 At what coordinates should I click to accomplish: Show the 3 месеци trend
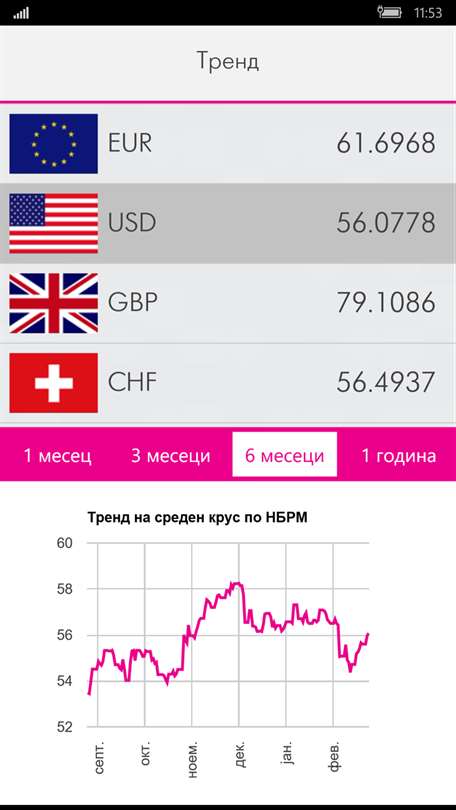coord(170,455)
